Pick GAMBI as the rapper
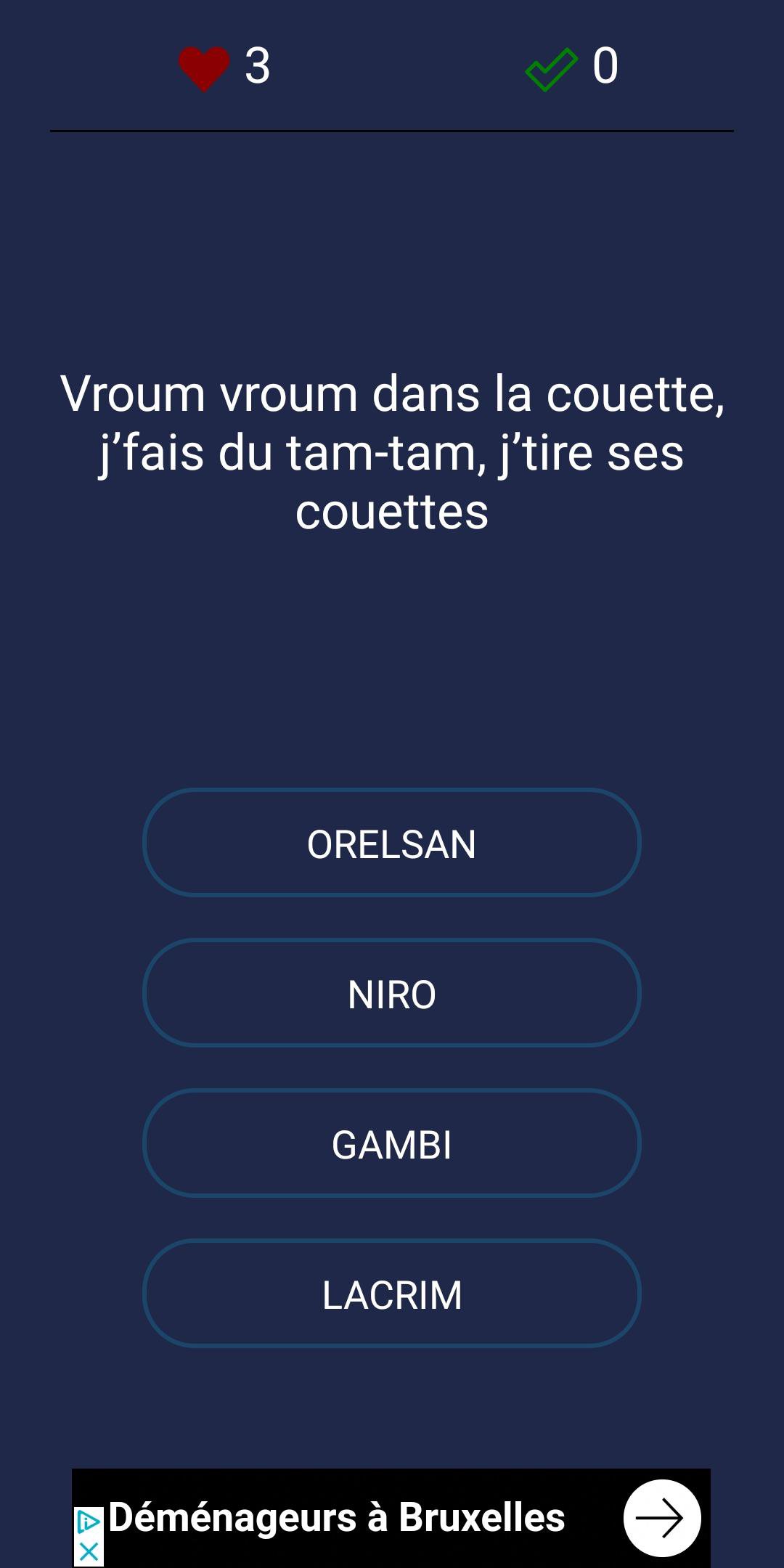 point(392,1144)
